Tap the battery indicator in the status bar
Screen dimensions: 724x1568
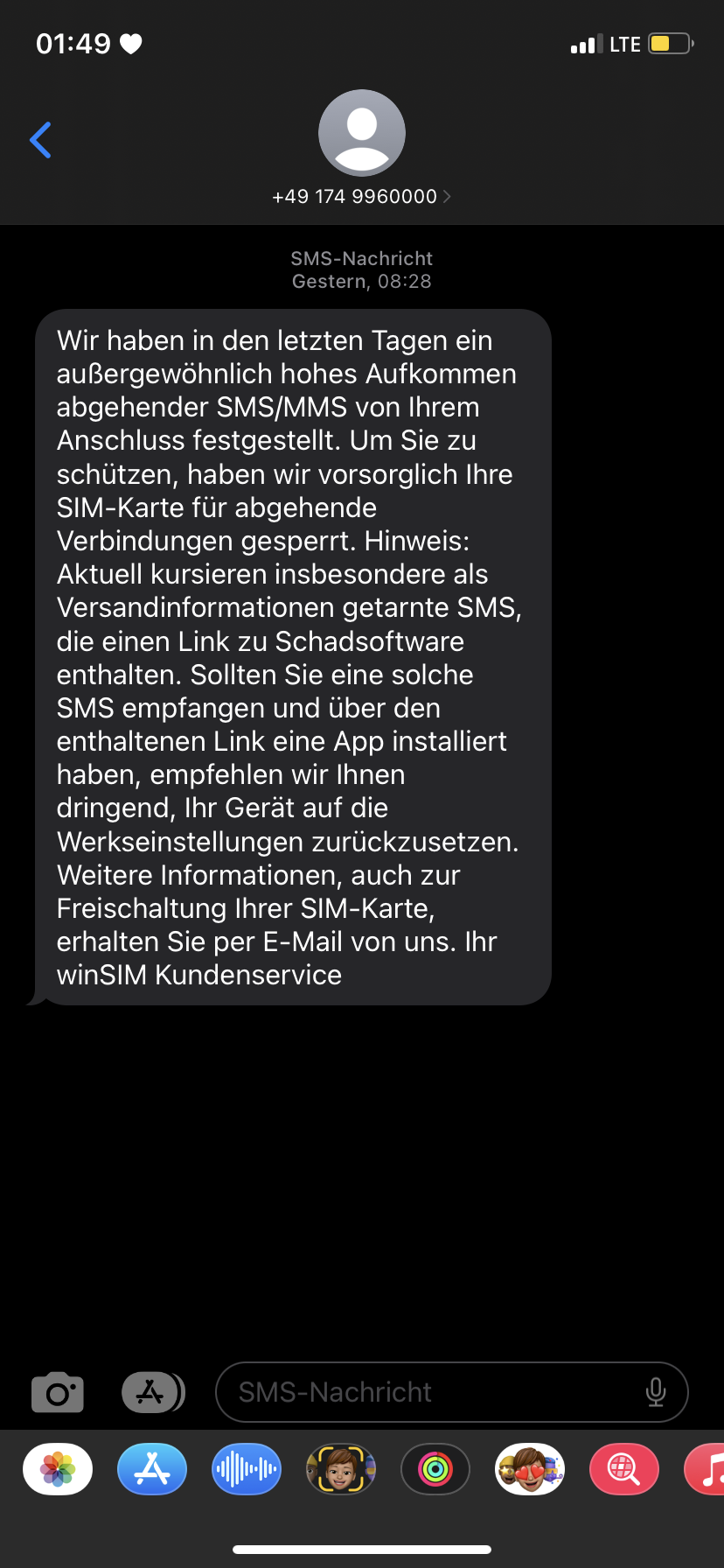tap(668, 43)
